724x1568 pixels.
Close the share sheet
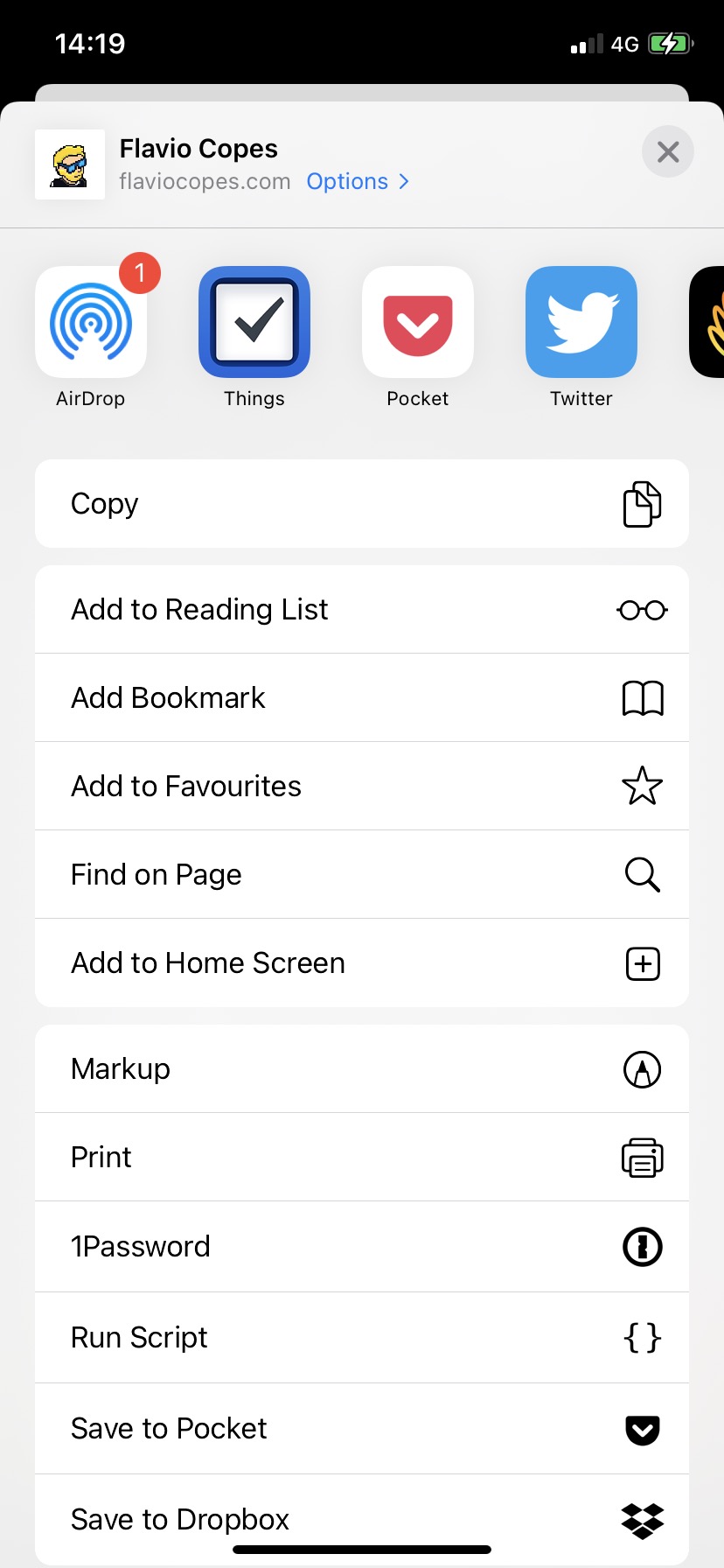(667, 152)
